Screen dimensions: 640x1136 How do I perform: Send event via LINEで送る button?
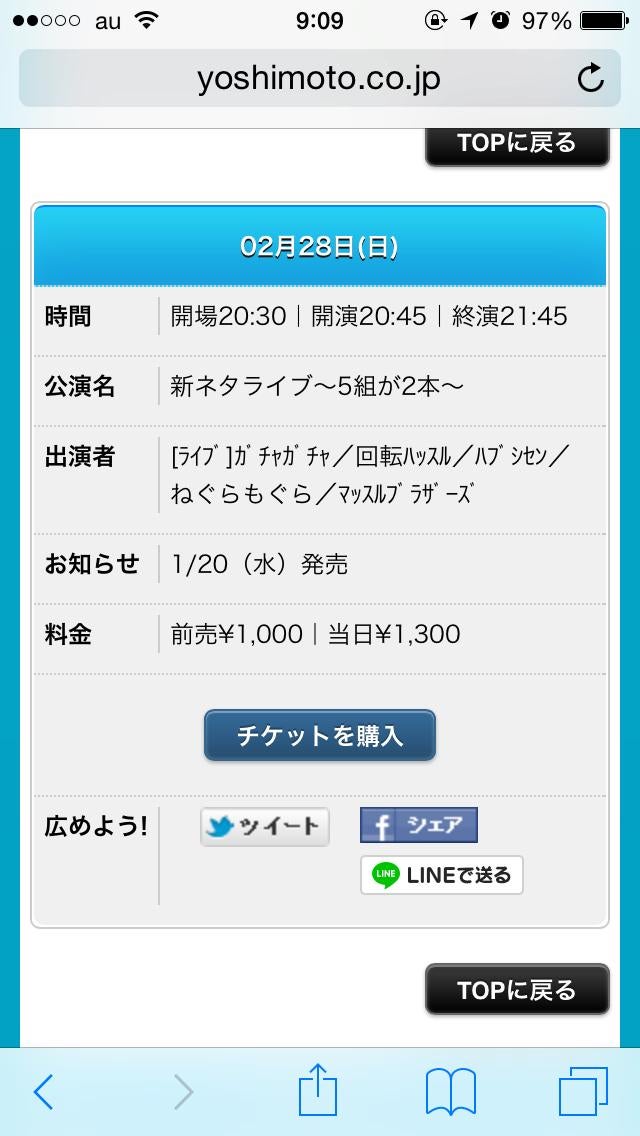point(441,875)
